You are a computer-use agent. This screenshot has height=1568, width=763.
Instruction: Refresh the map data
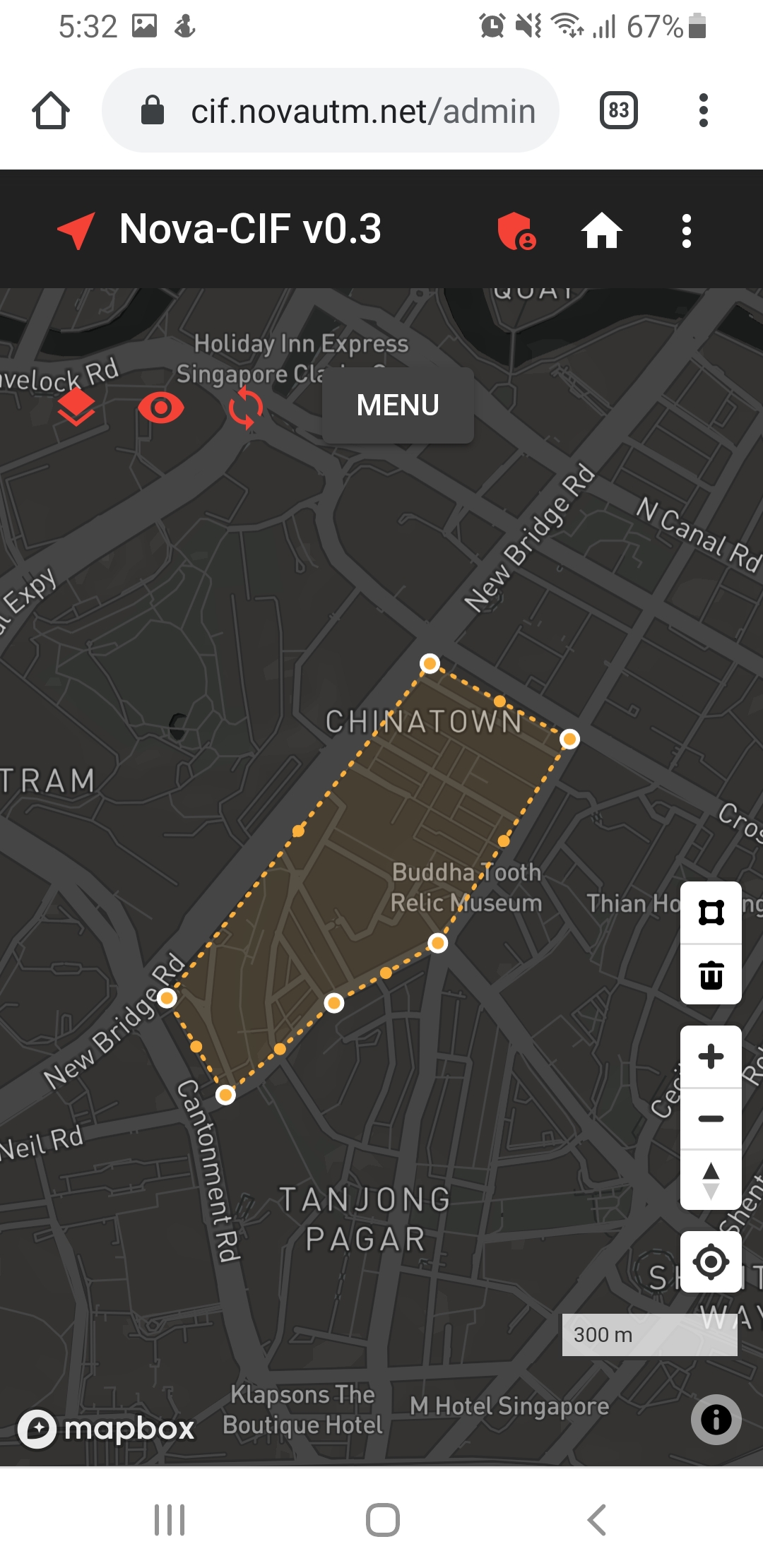(246, 408)
